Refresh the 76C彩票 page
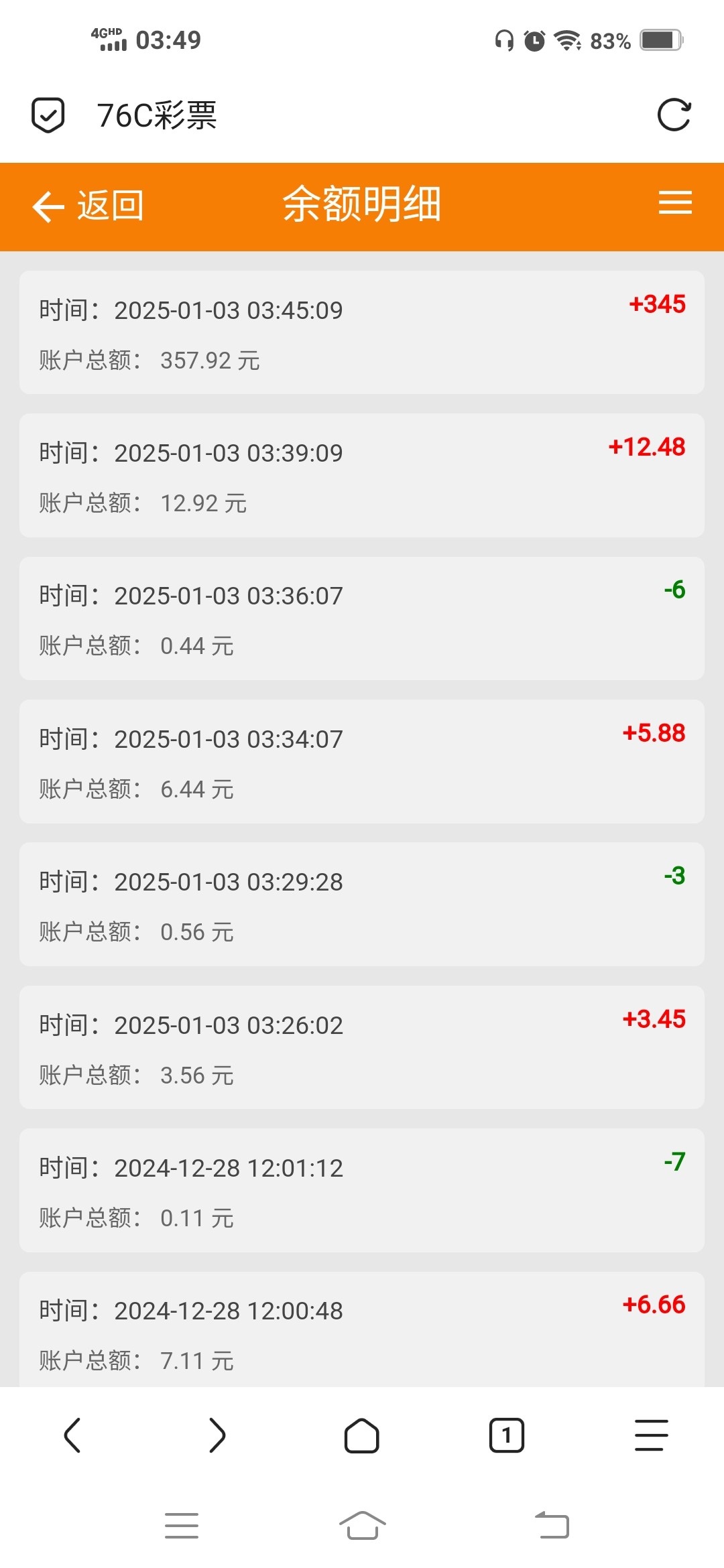Screen dimensions: 724x1568 675,115
